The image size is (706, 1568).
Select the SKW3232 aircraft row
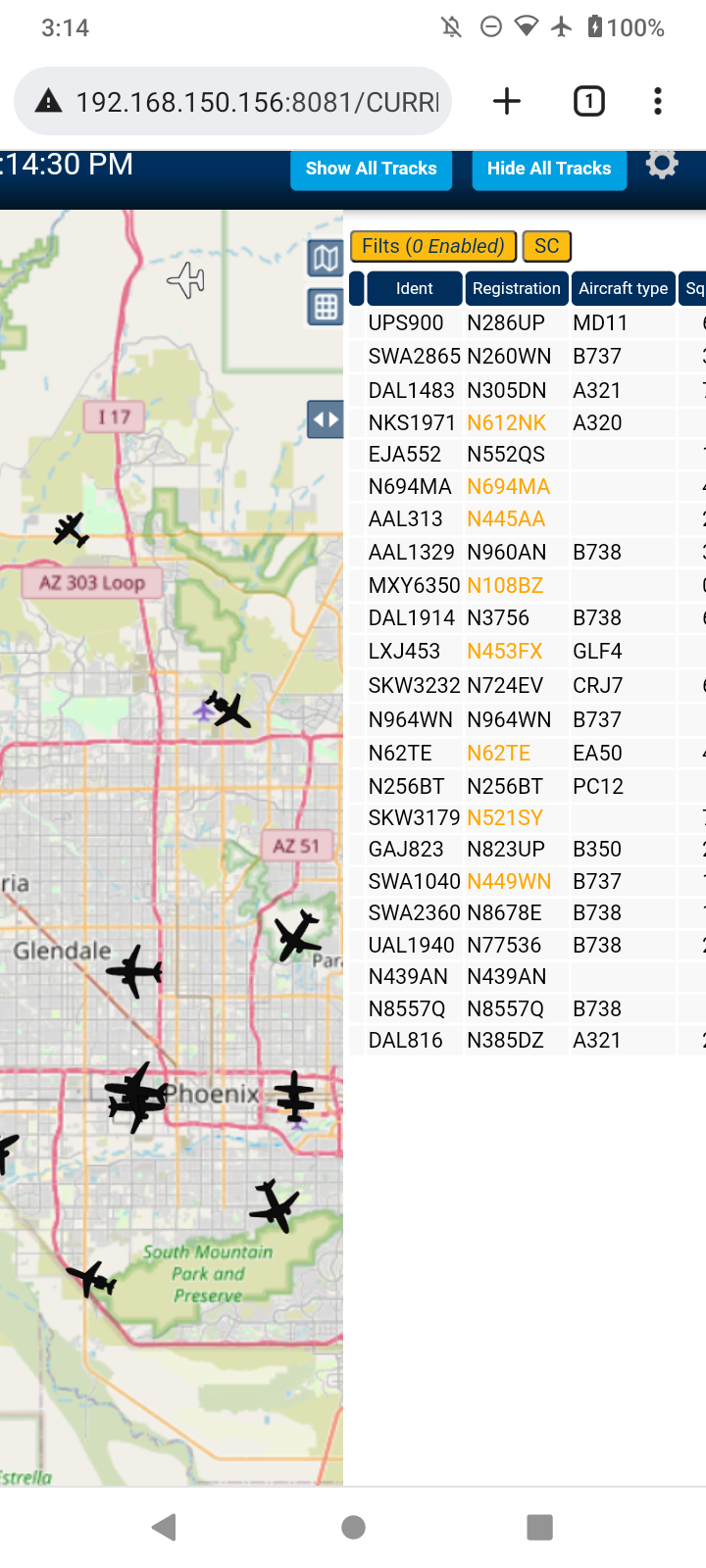[x=528, y=686]
